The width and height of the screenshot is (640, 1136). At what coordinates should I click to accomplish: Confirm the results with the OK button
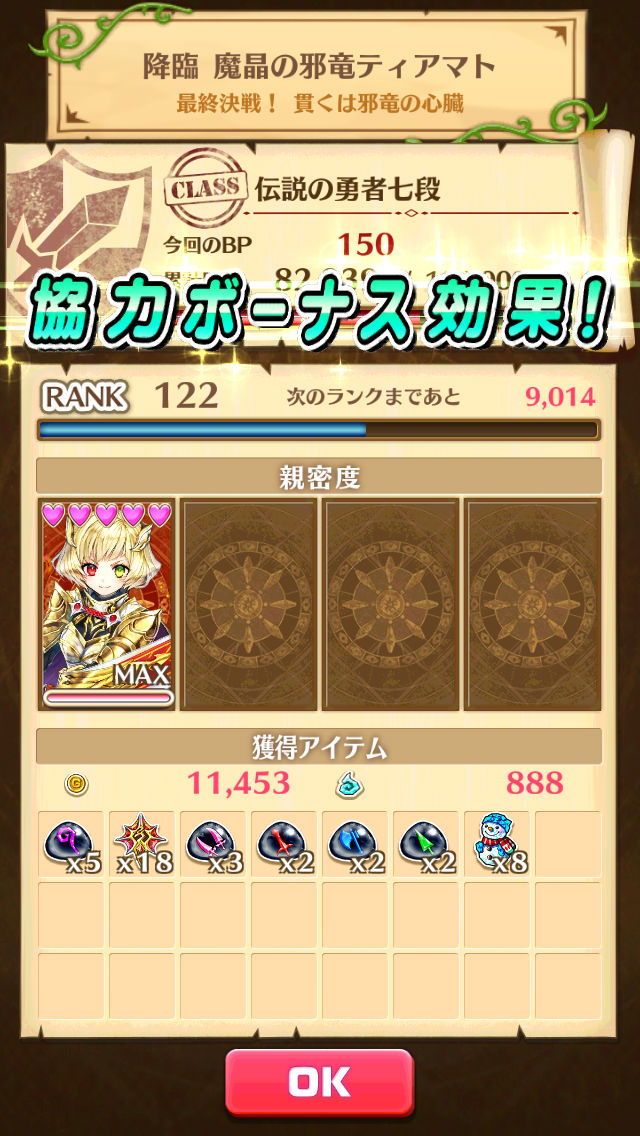coord(319,1082)
